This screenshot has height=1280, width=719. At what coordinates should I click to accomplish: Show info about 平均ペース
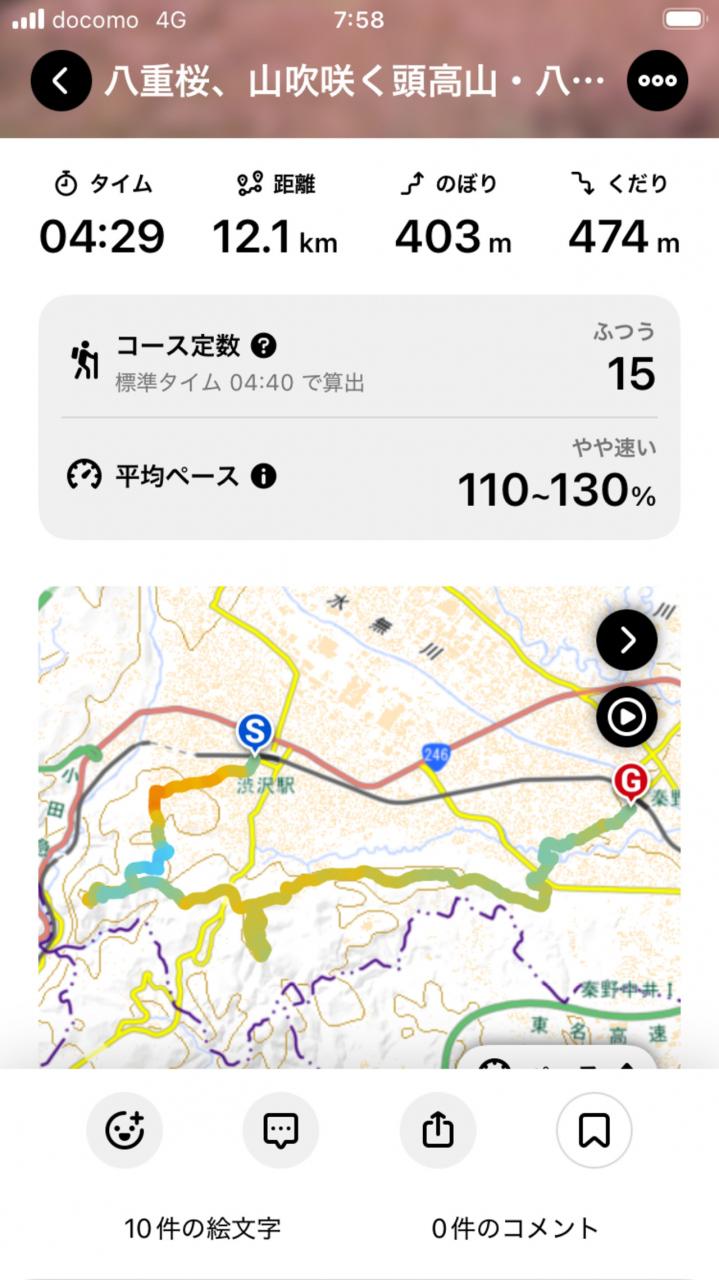[264, 476]
